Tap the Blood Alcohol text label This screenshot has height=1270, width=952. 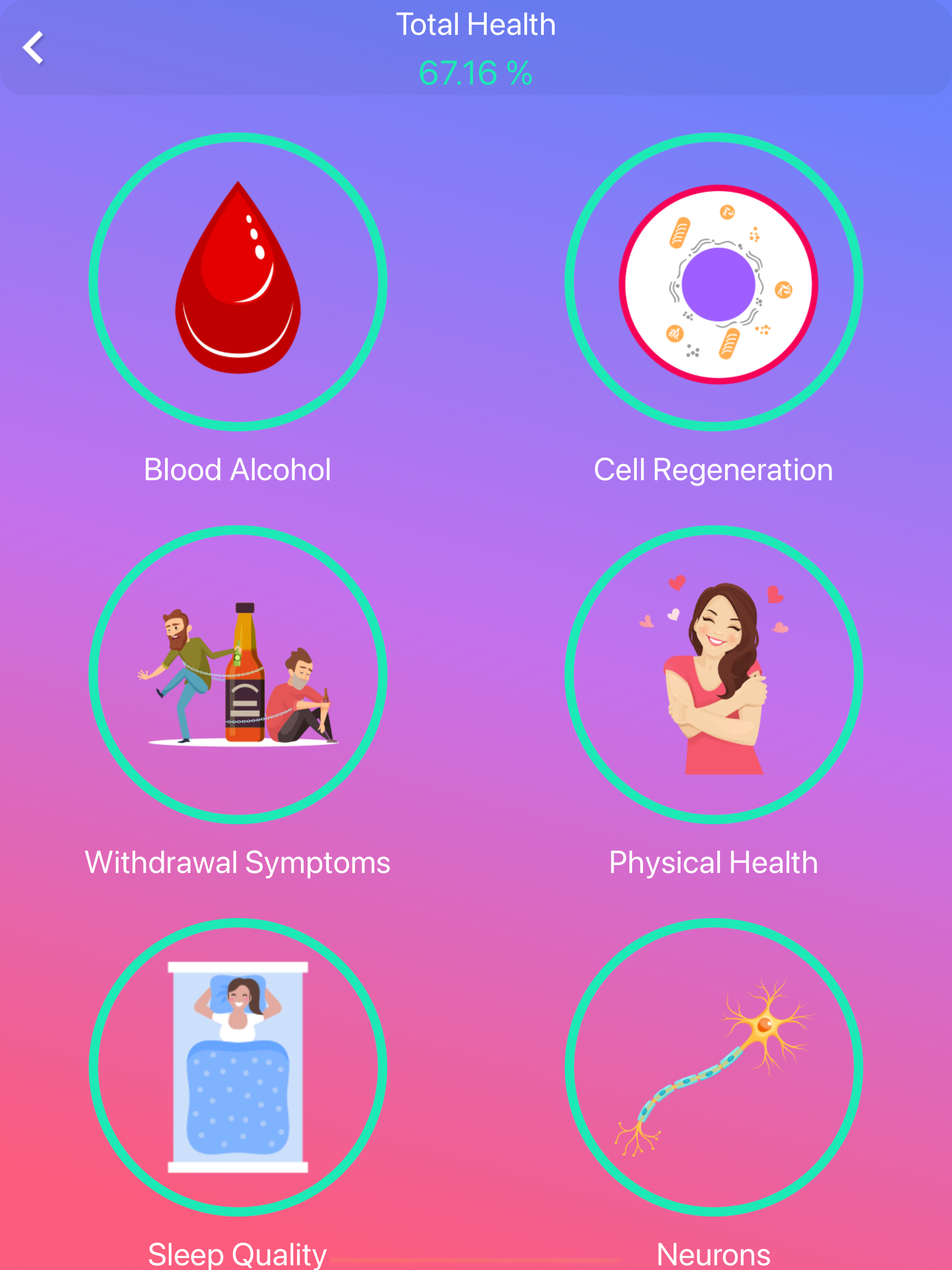coord(237,469)
